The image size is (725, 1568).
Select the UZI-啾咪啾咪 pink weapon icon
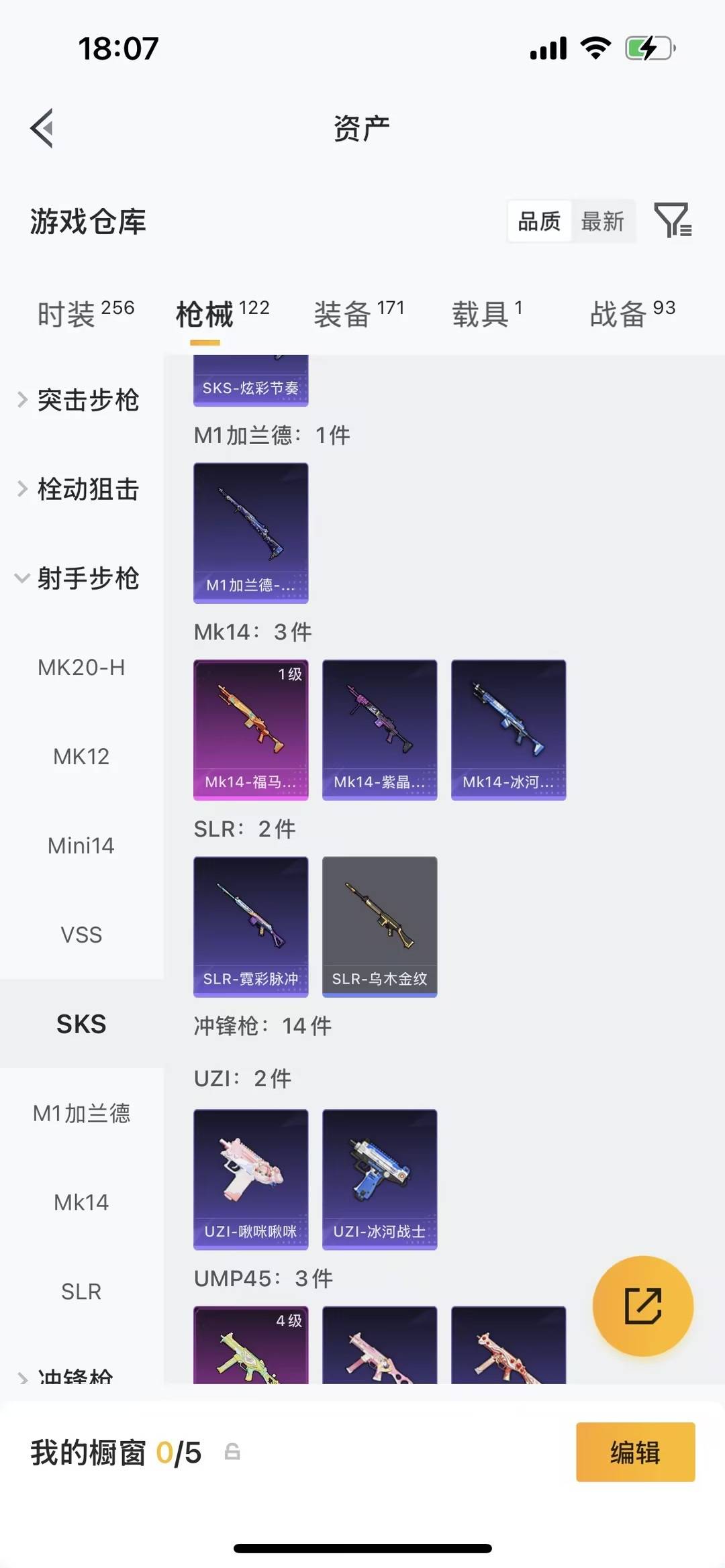(x=250, y=1178)
